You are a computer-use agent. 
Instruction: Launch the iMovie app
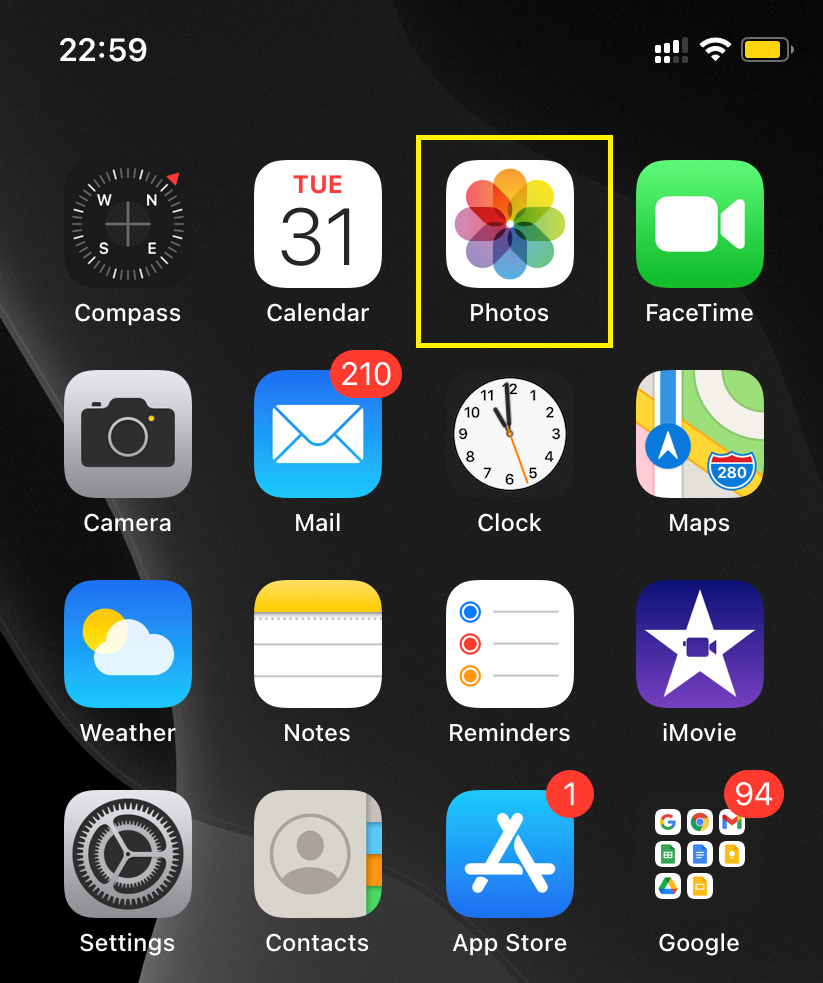point(700,644)
